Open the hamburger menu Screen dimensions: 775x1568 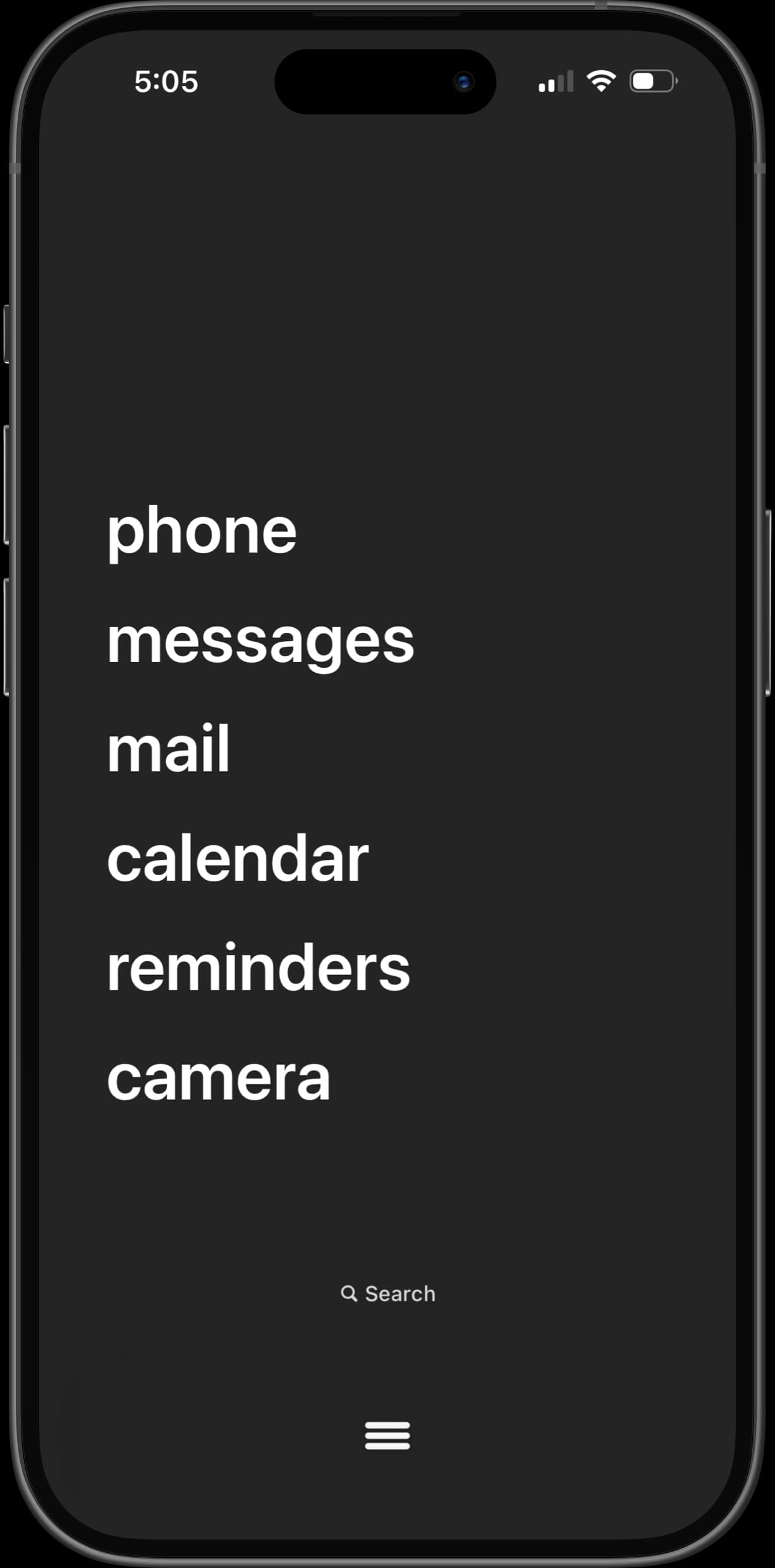(x=387, y=1435)
